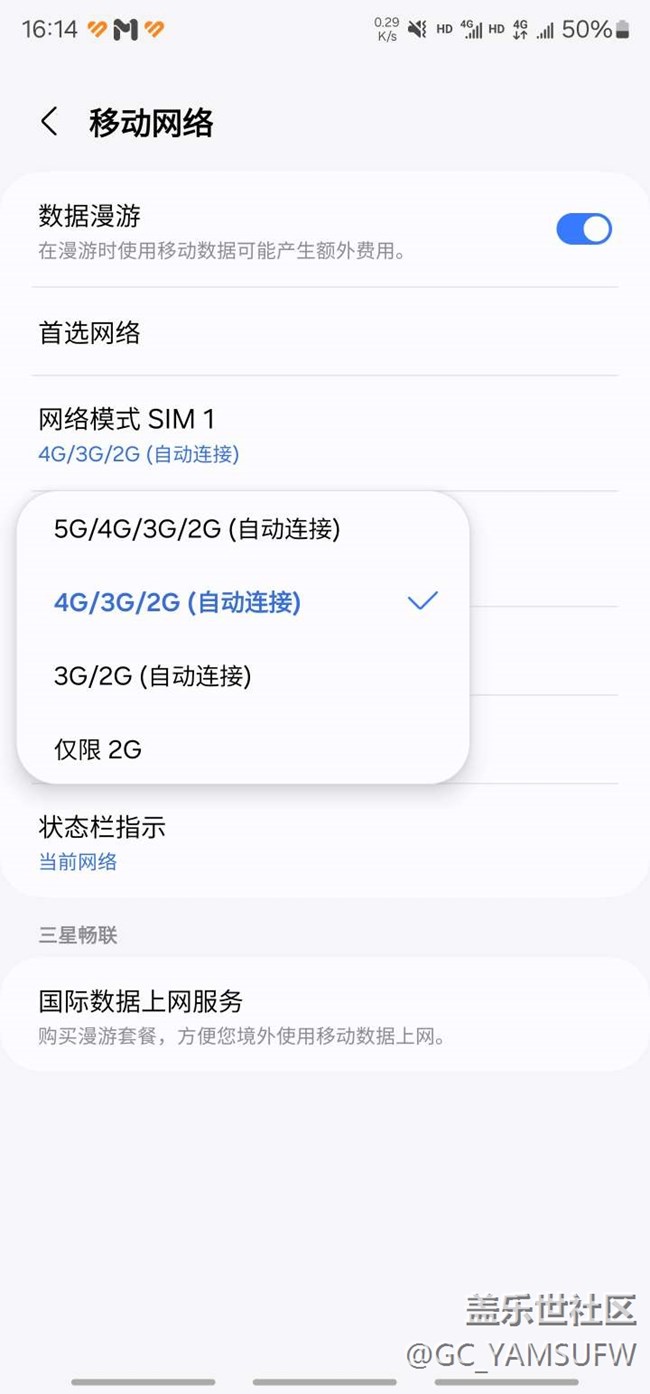Open 网络模式 SIM 1 row
The width and height of the screenshot is (650, 1394).
(325, 434)
